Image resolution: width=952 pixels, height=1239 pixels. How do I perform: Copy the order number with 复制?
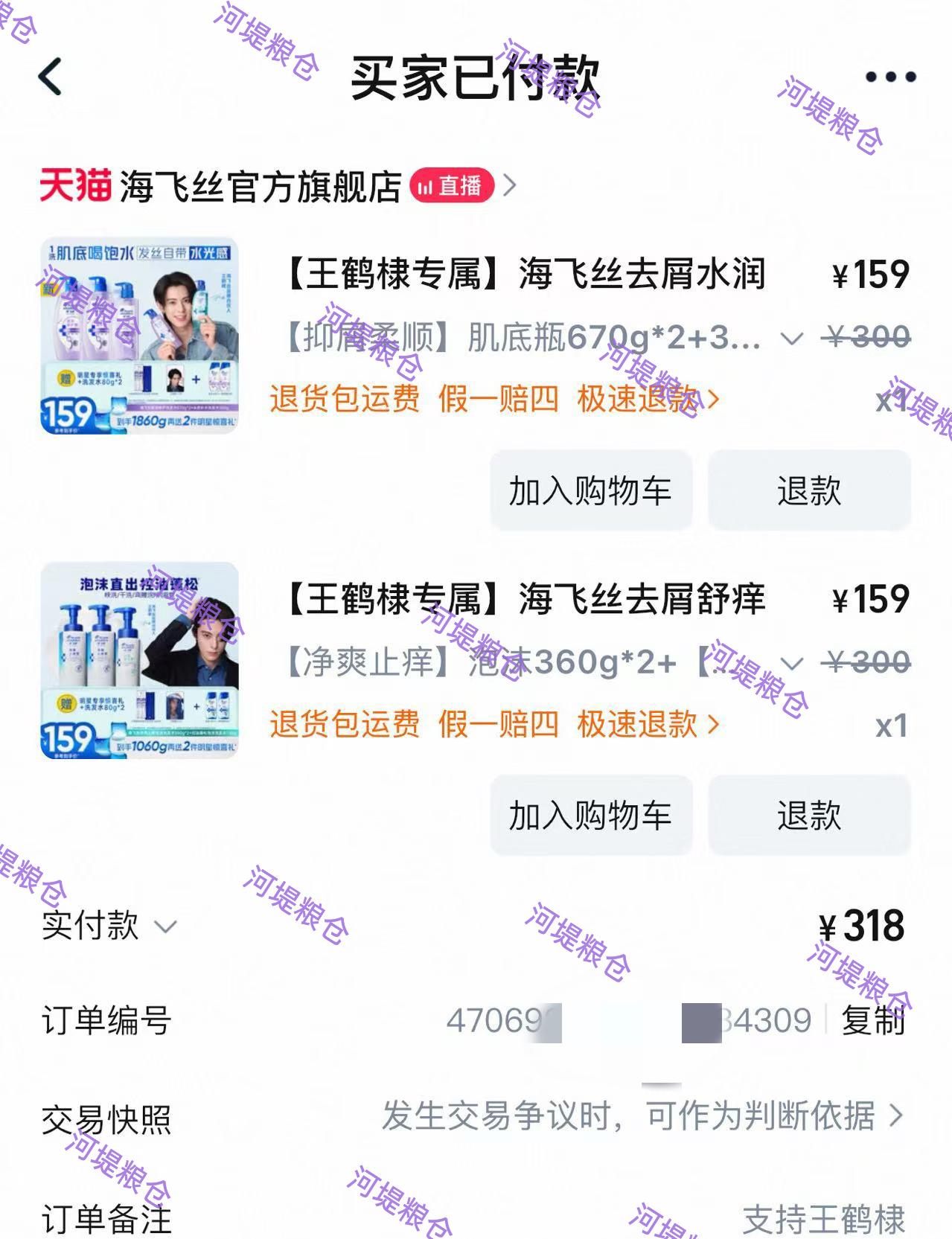pos(873,1021)
